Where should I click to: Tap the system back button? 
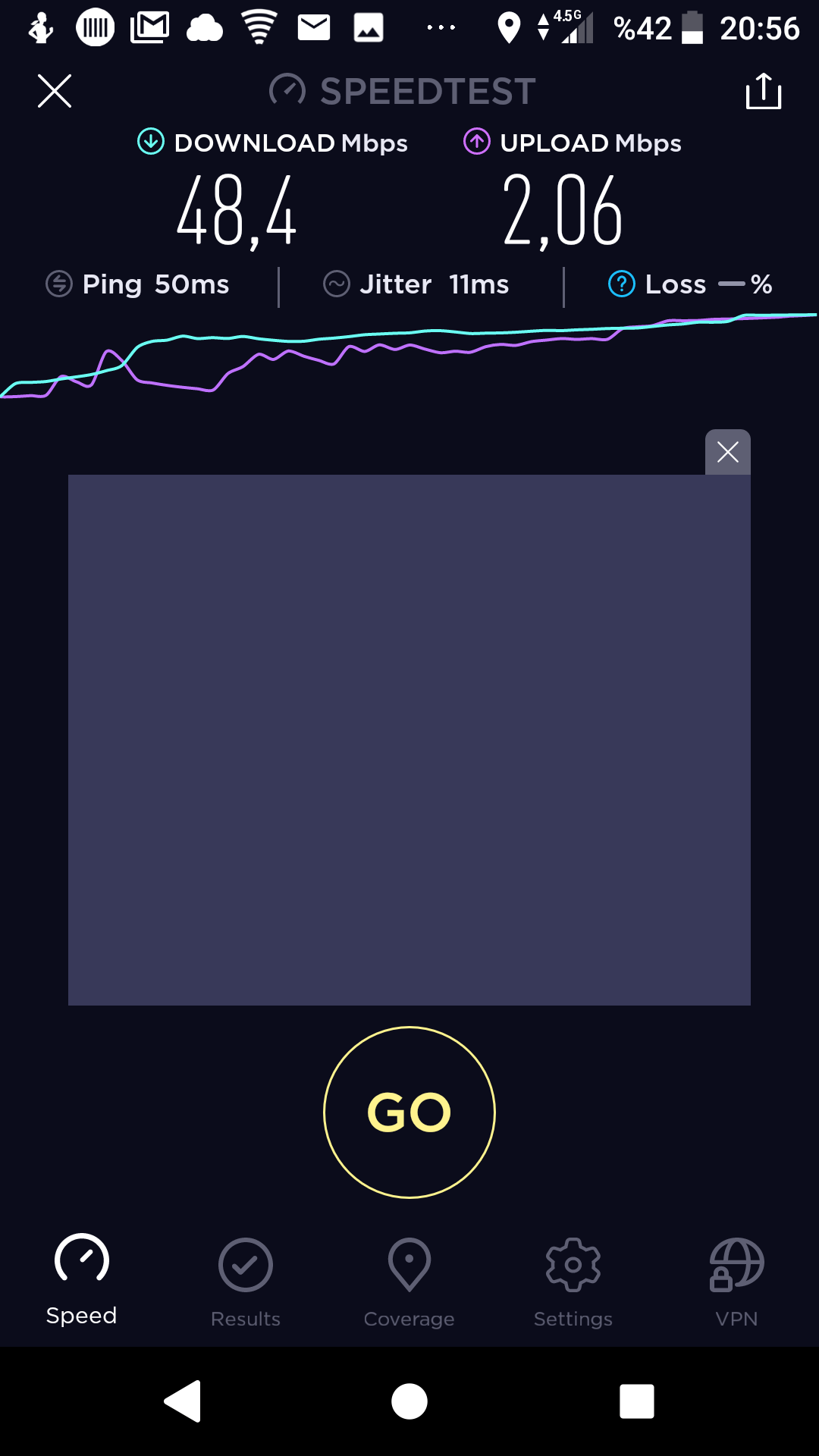click(183, 1401)
